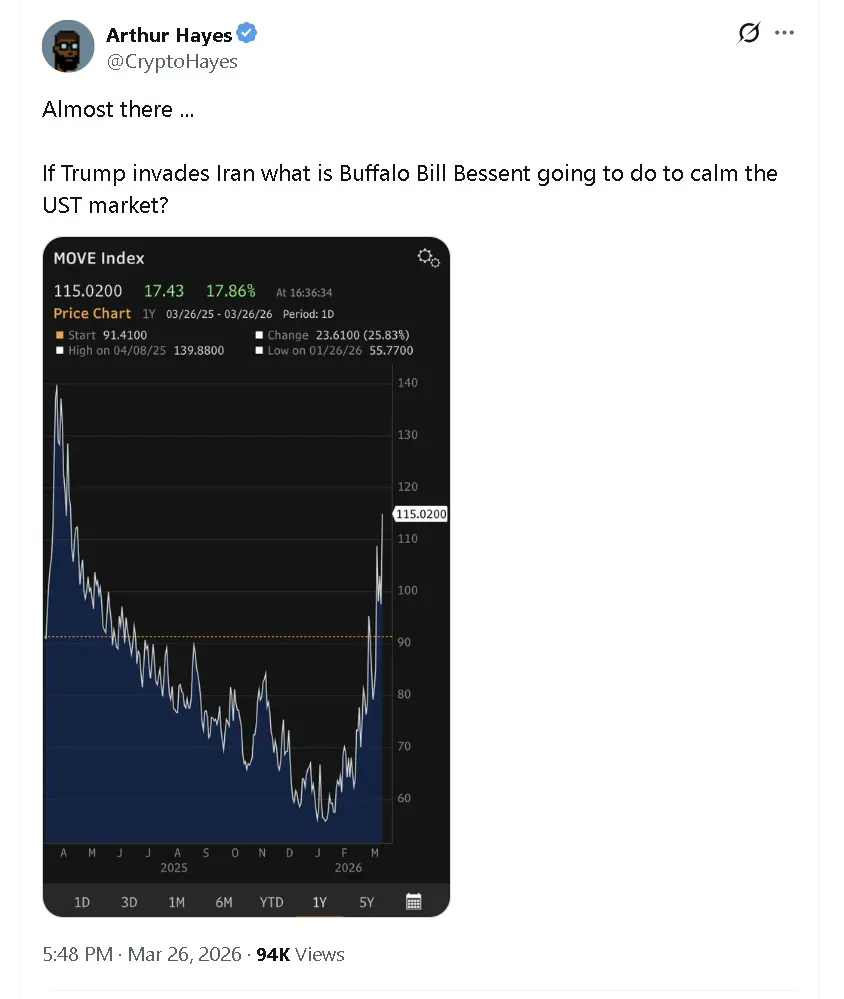Select the YTD timeframe
This screenshot has width=844, height=999.
270,901
